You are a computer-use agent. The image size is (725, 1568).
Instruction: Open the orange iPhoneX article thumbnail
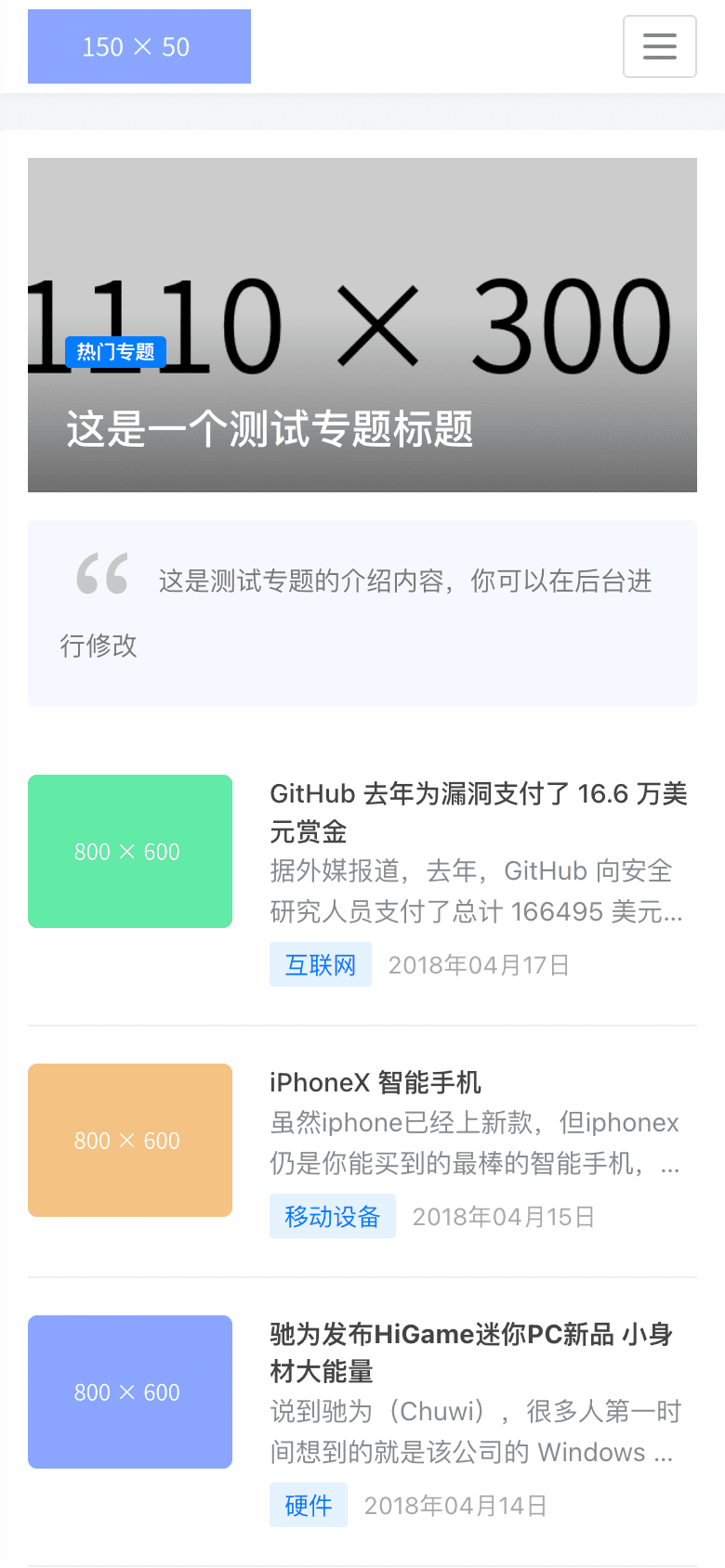[129, 1140]
